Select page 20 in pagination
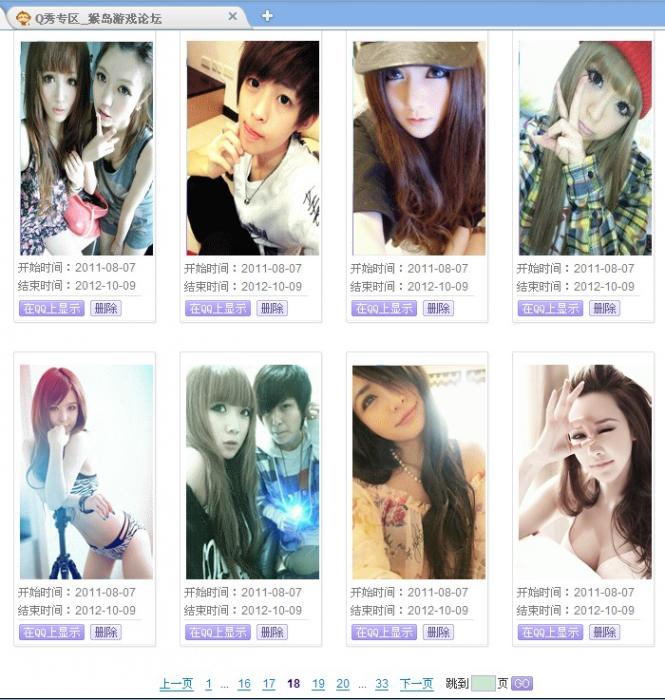Screen dimensions: 665x700 pyautogui.click(x=343, y=684)
